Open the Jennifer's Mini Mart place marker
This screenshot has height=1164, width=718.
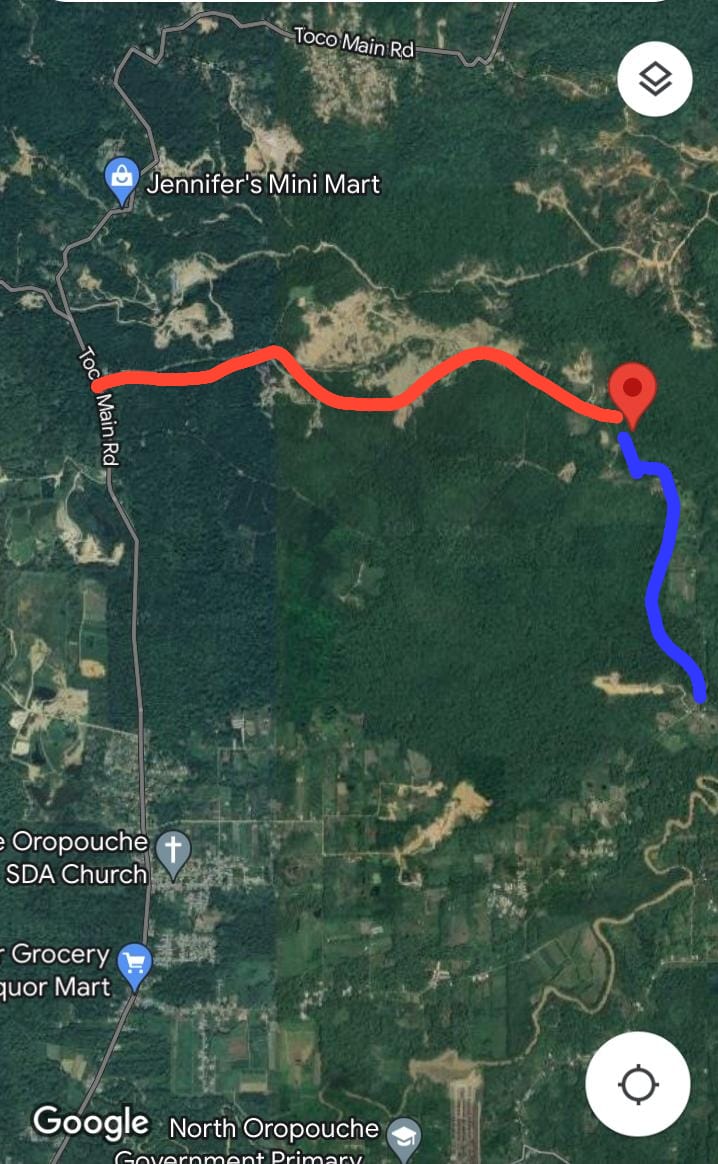coord(122,180)
